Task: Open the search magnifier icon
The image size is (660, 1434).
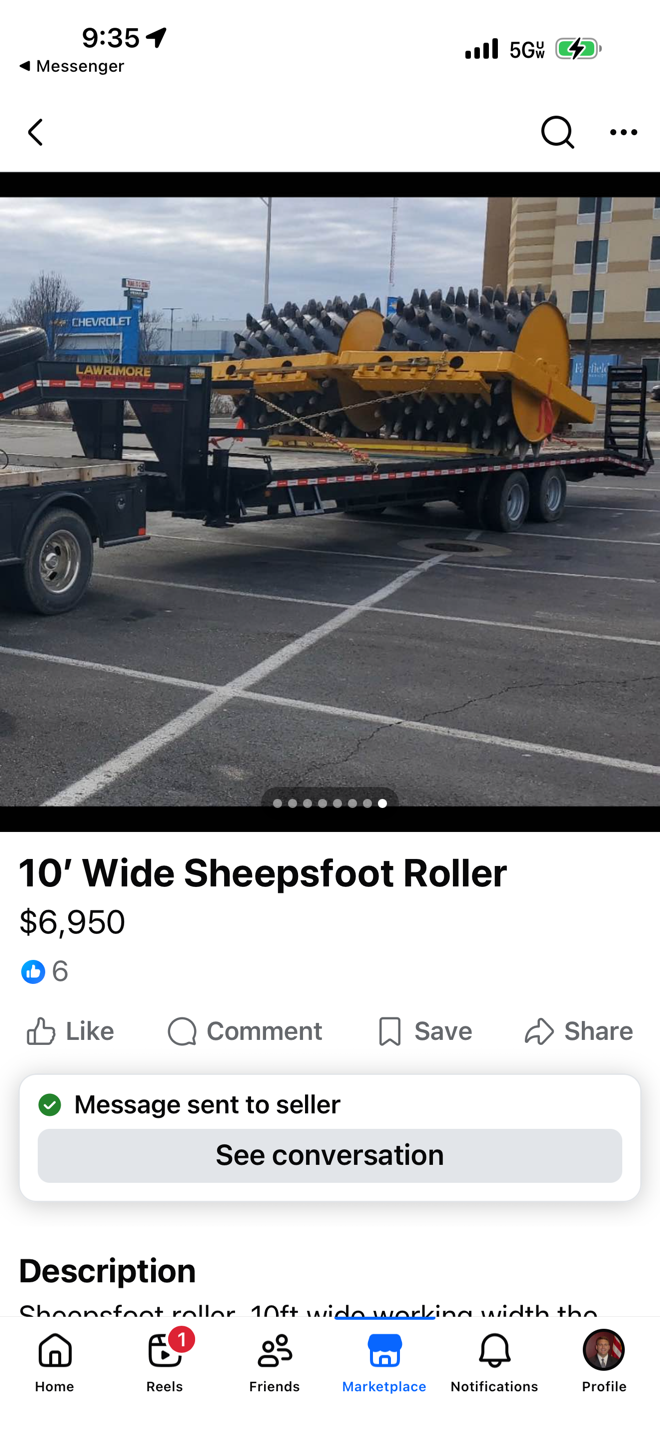Action: coord(557,132)
